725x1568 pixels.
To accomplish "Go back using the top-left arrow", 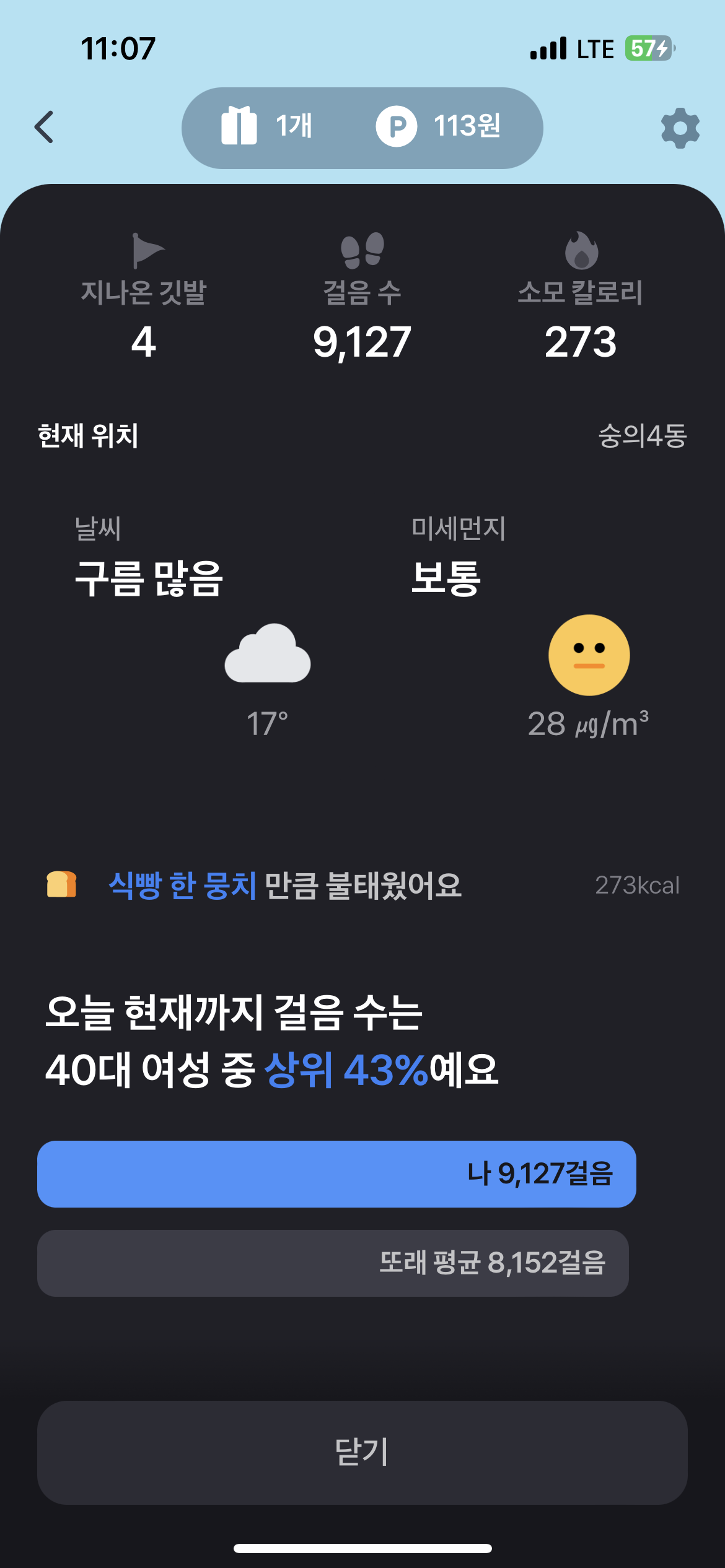I will (44, 128).
